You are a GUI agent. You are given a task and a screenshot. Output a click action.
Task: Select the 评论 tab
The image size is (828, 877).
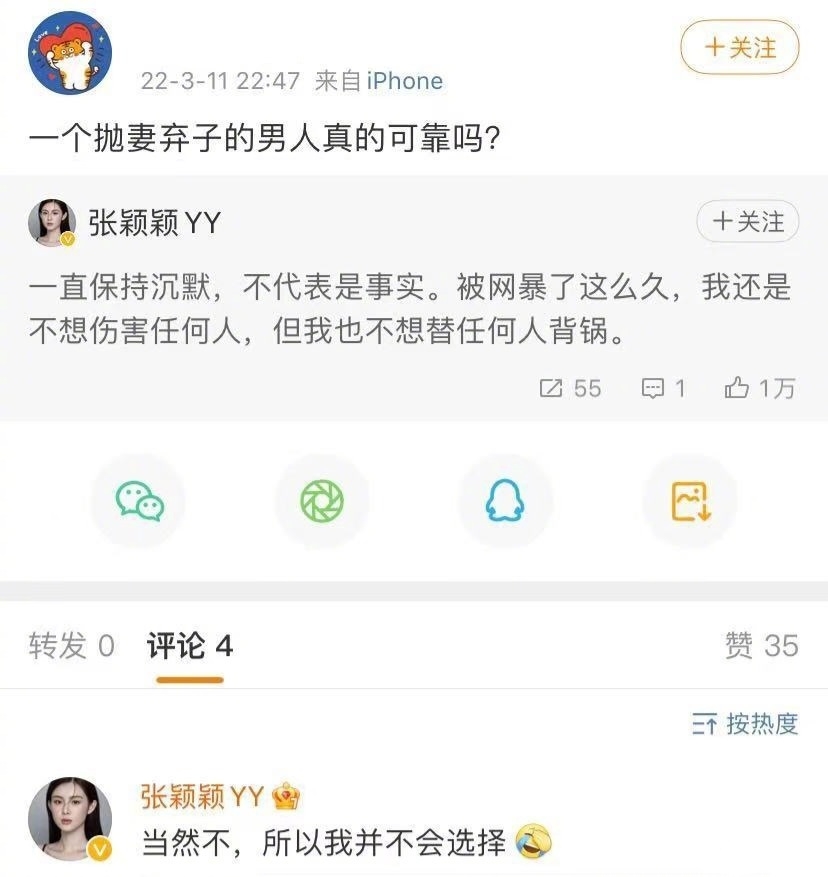click(190, 646)
